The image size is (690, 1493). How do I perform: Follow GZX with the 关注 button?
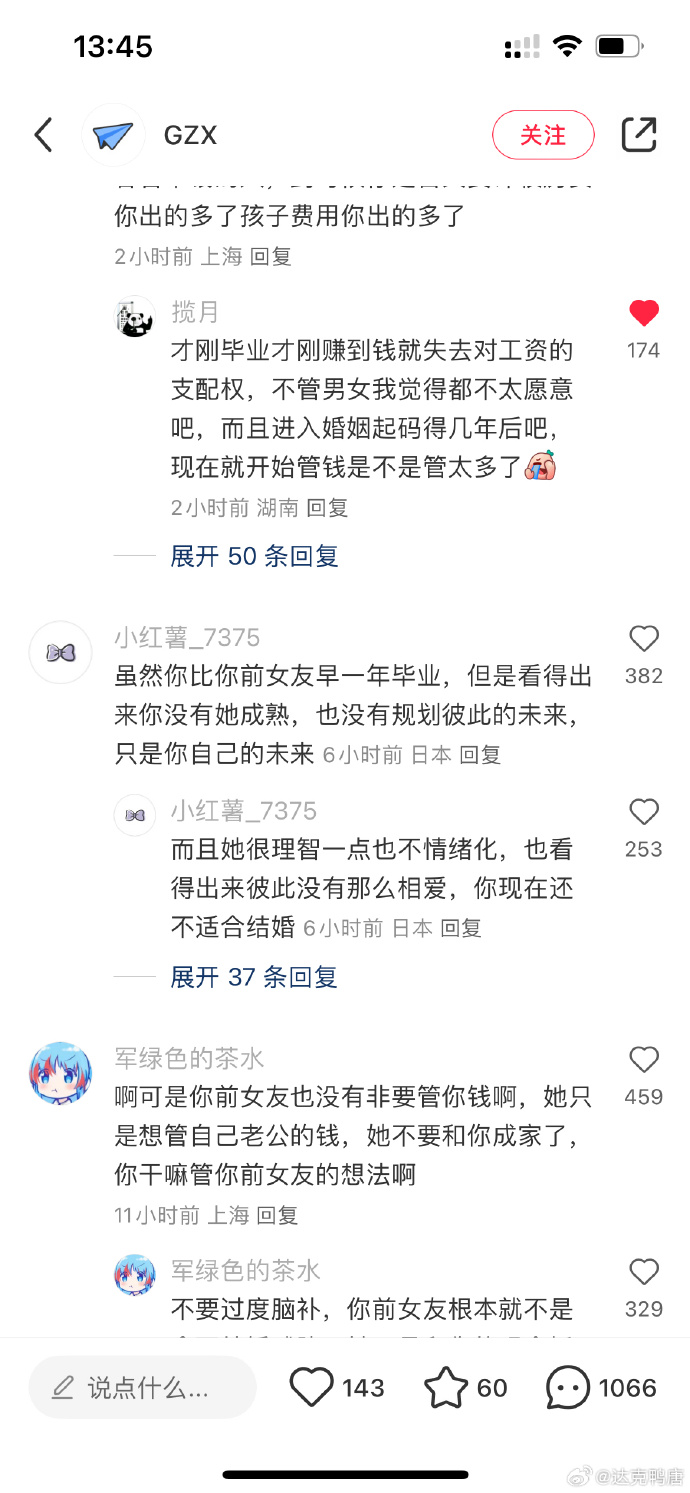click(x=543, y=135)
